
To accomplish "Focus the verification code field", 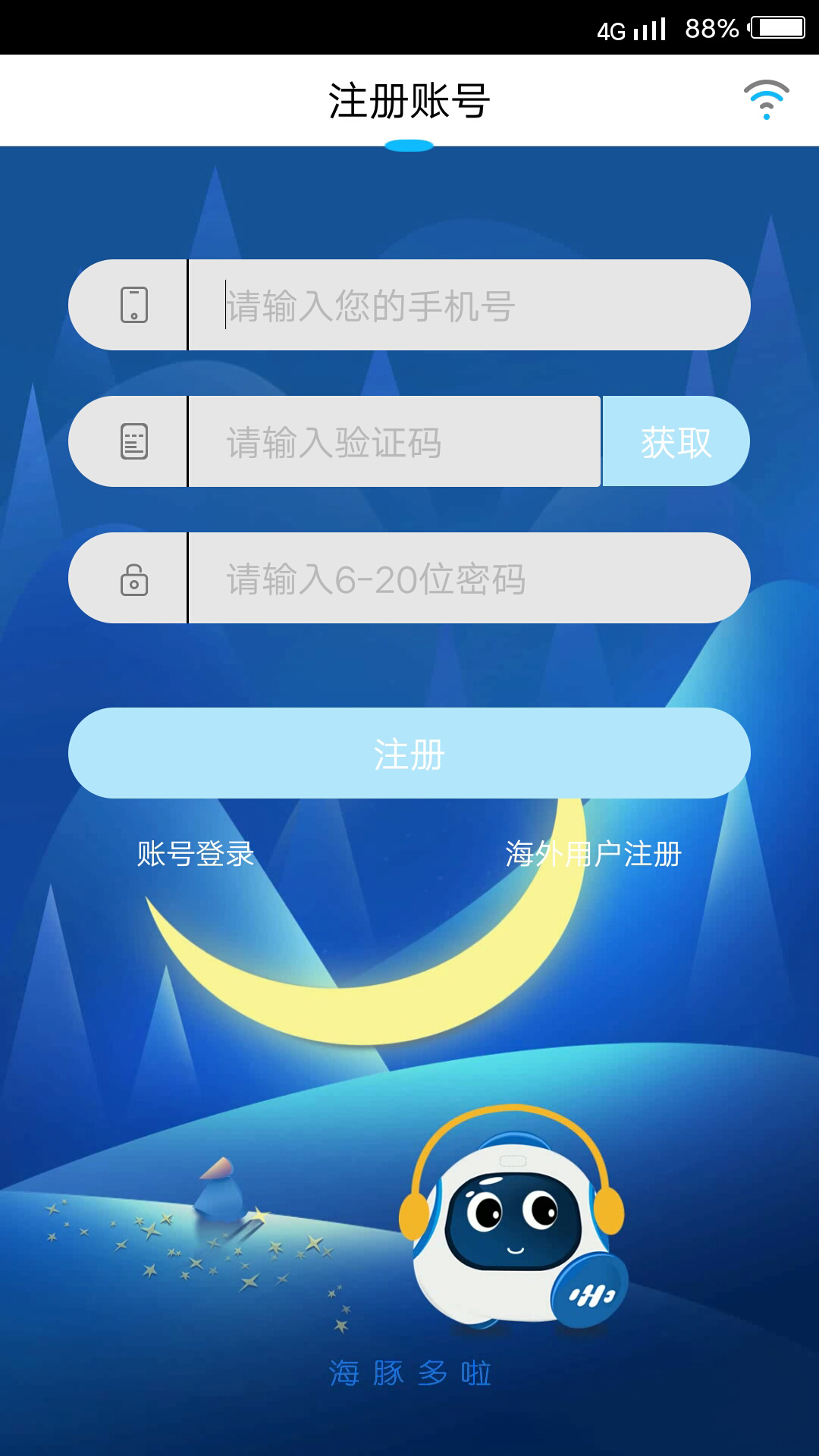I will click(394, 441).
